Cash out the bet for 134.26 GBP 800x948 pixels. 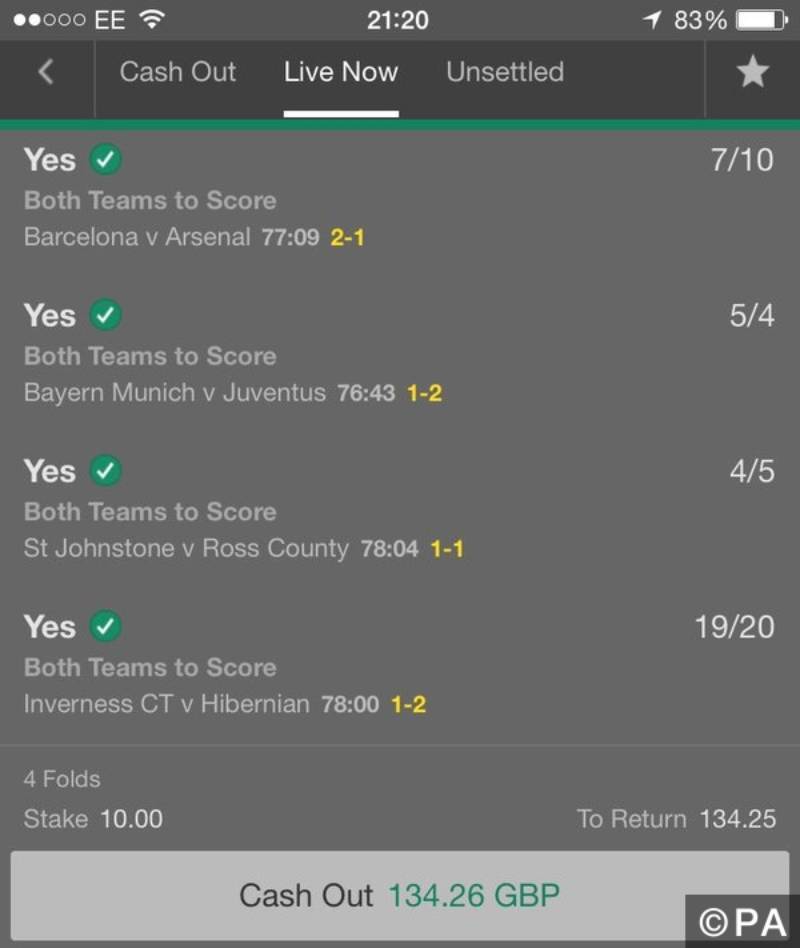click(400, 894)
